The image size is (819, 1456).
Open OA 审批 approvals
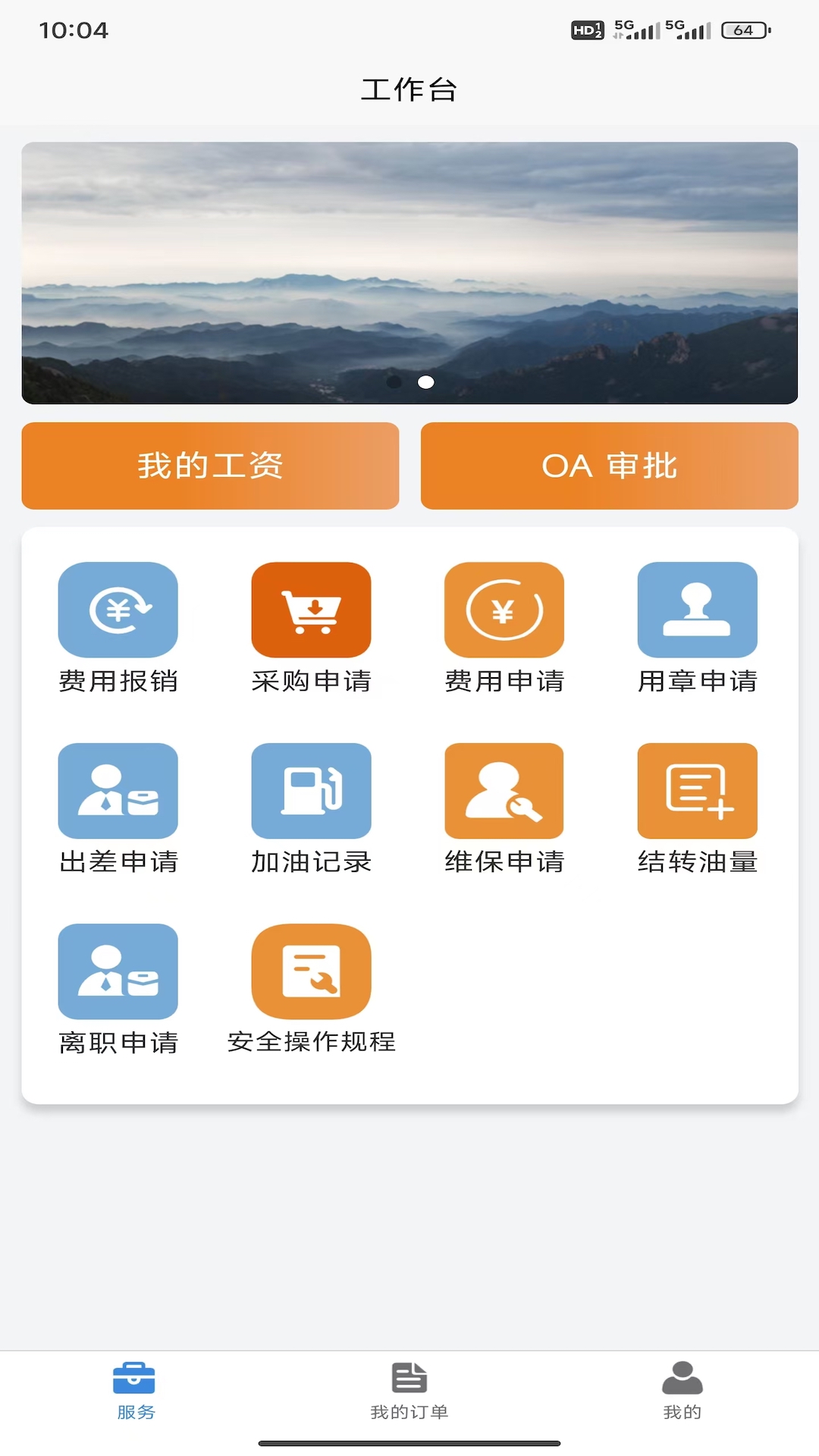click(x=609, y=466)
